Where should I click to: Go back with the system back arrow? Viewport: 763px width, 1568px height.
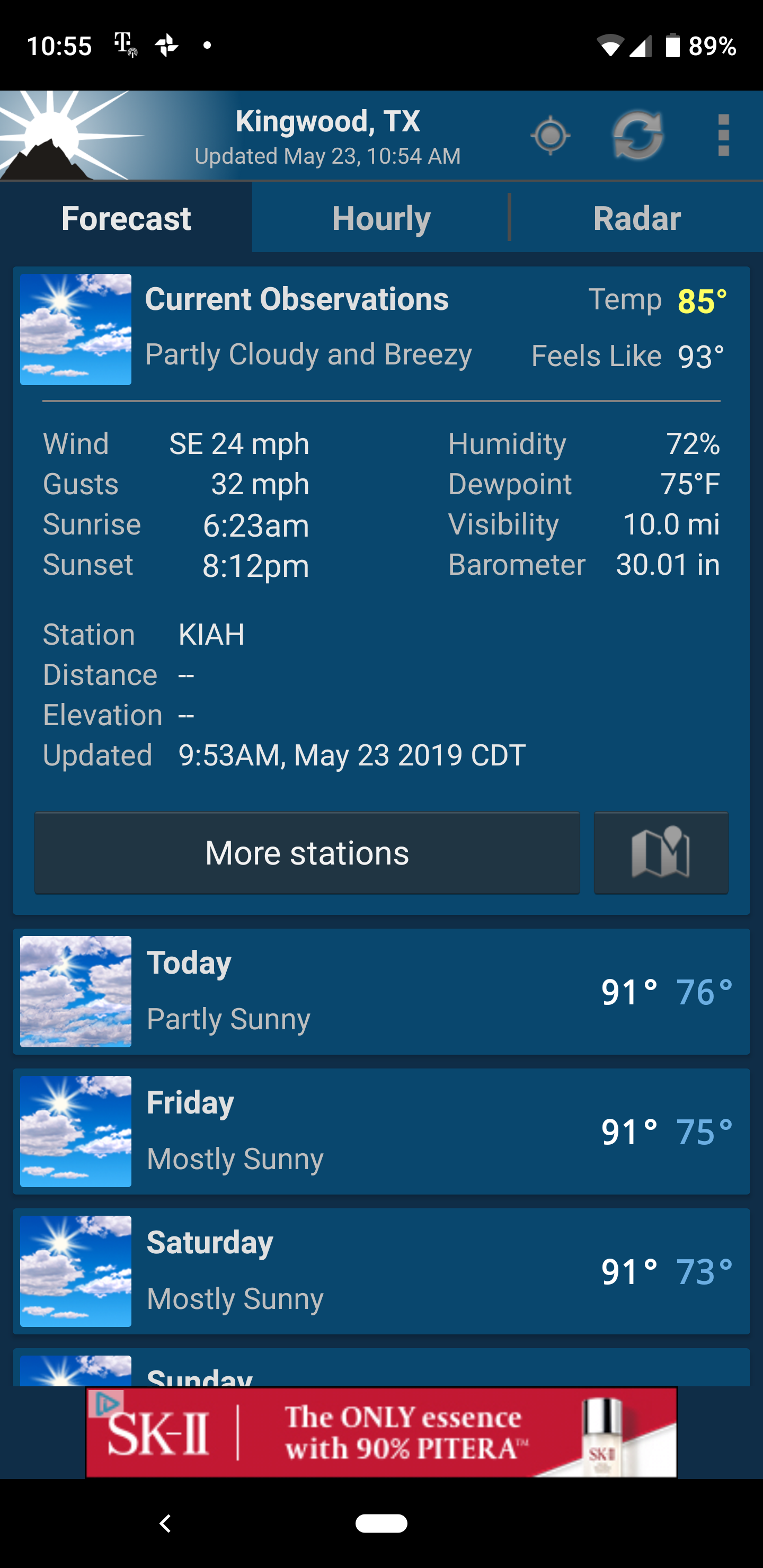165,1523
